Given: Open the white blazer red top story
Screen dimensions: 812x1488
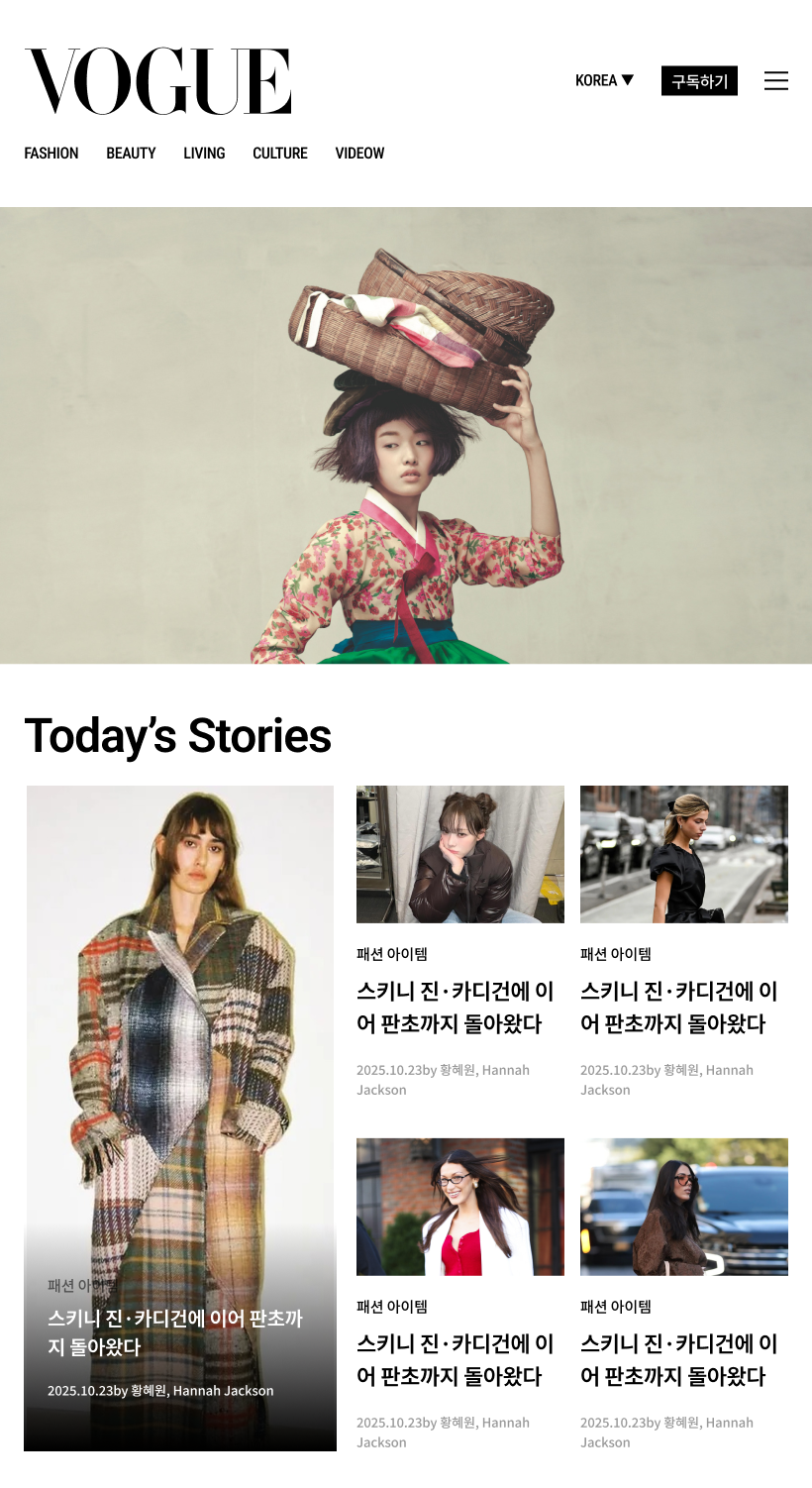Looking at the screenshot, I should coord(460,1207).
